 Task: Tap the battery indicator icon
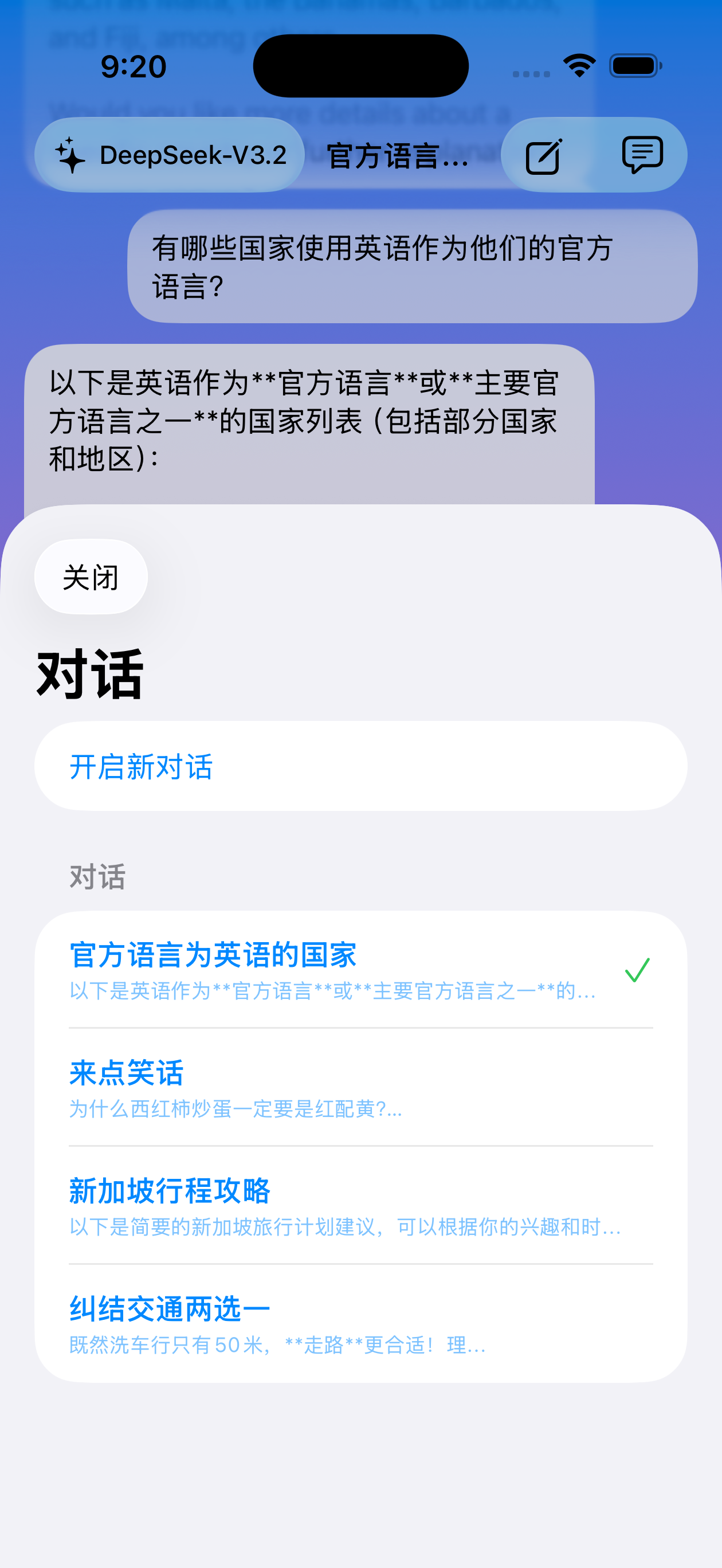634,65
